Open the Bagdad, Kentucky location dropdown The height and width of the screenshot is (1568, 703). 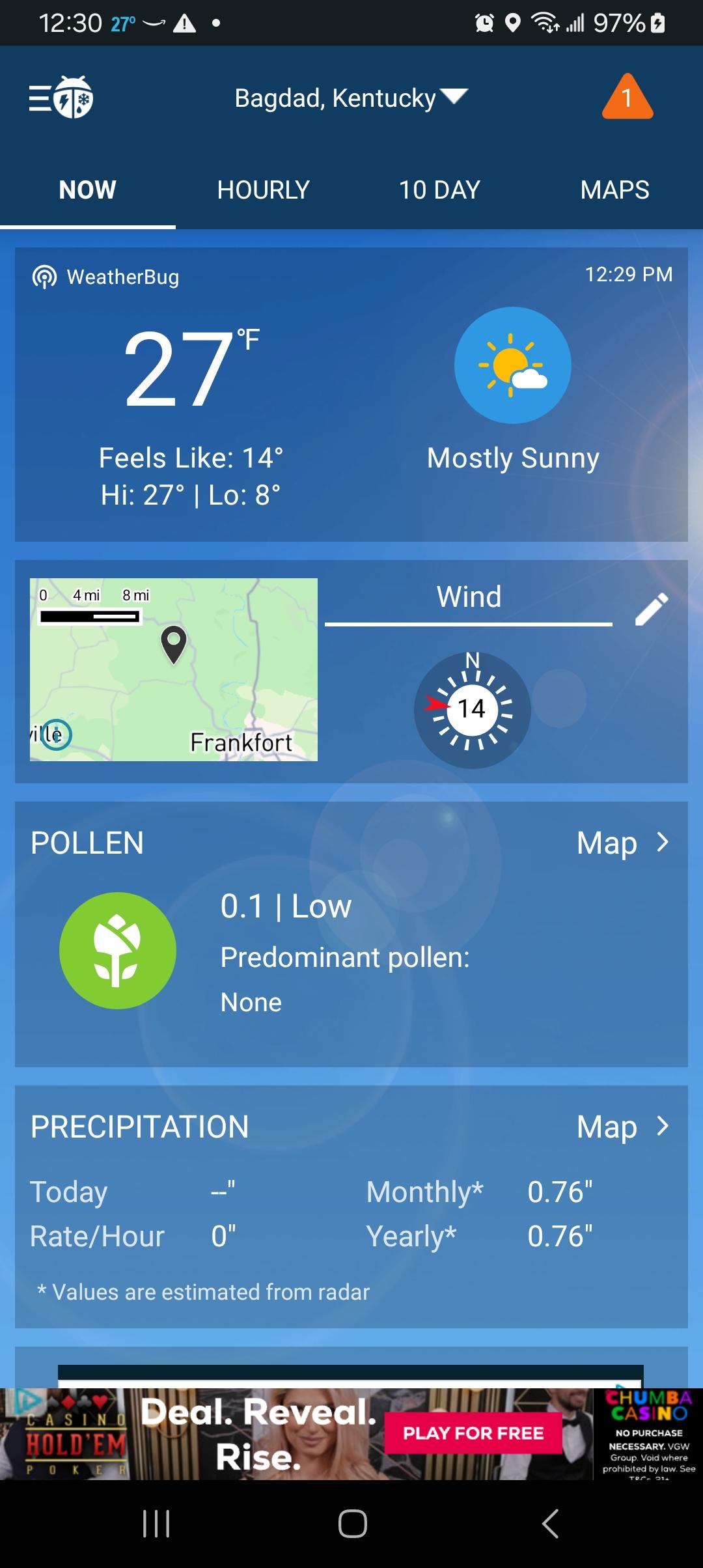[350, 98]
